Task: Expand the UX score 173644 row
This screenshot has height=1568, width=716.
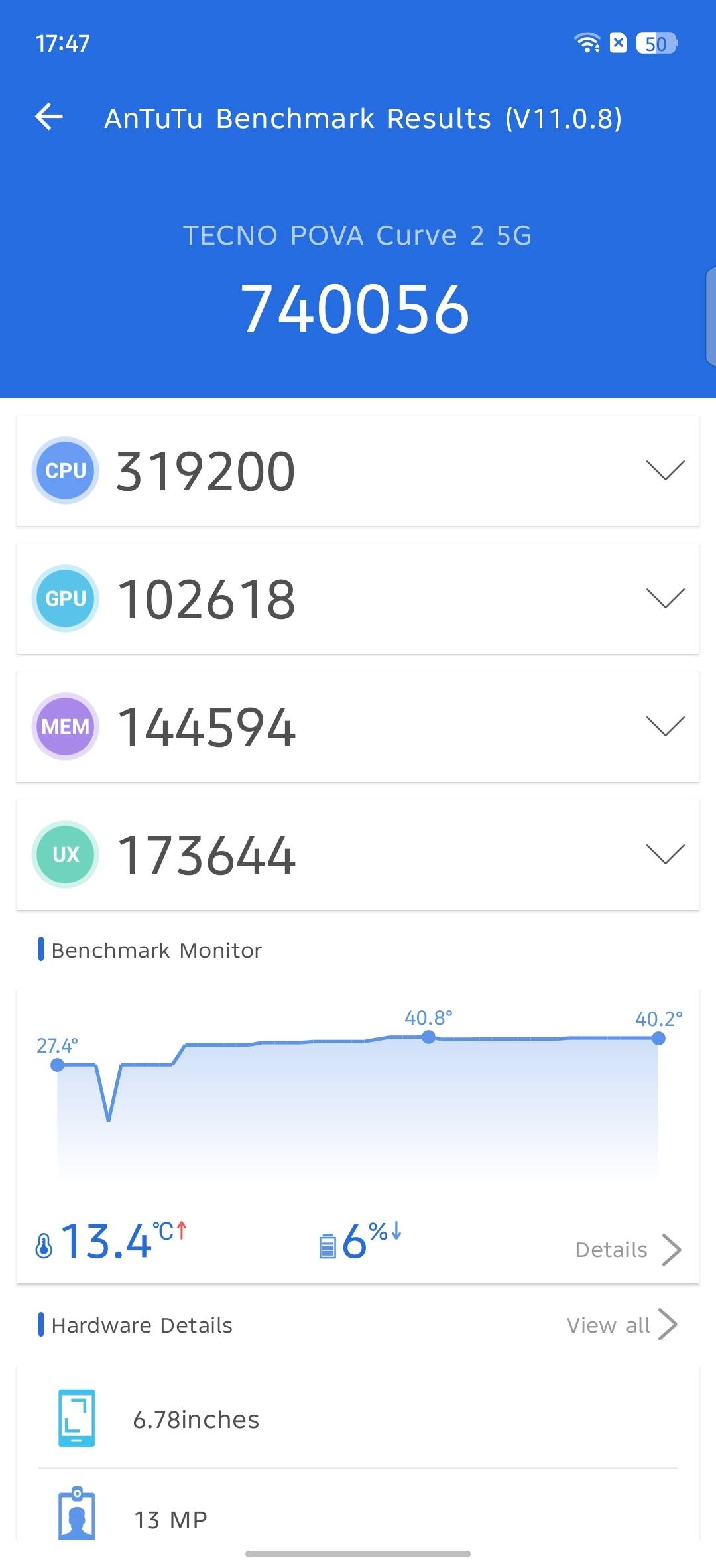Action: pos(358,855)
